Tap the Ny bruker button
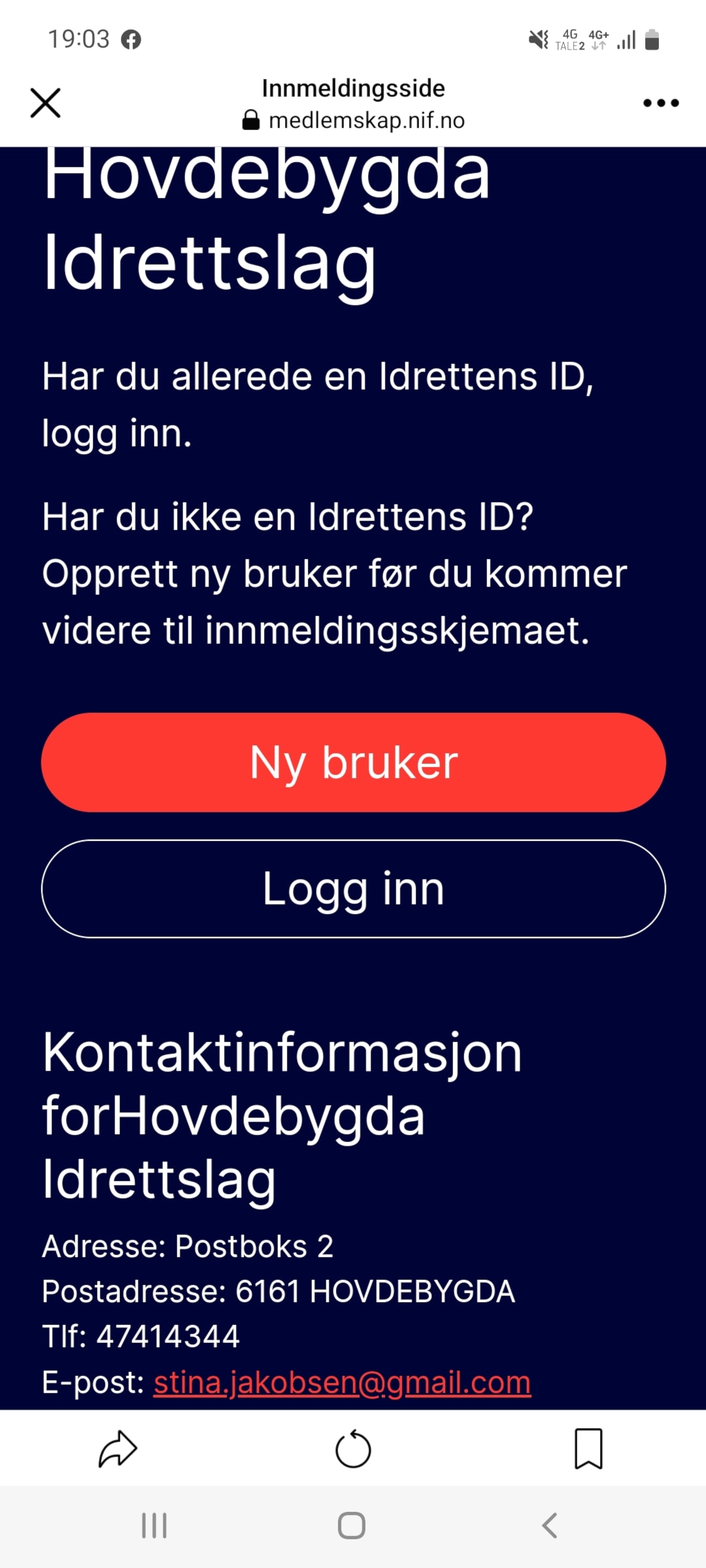Viewport: 706px width, 1568px height. click(353, 762)
